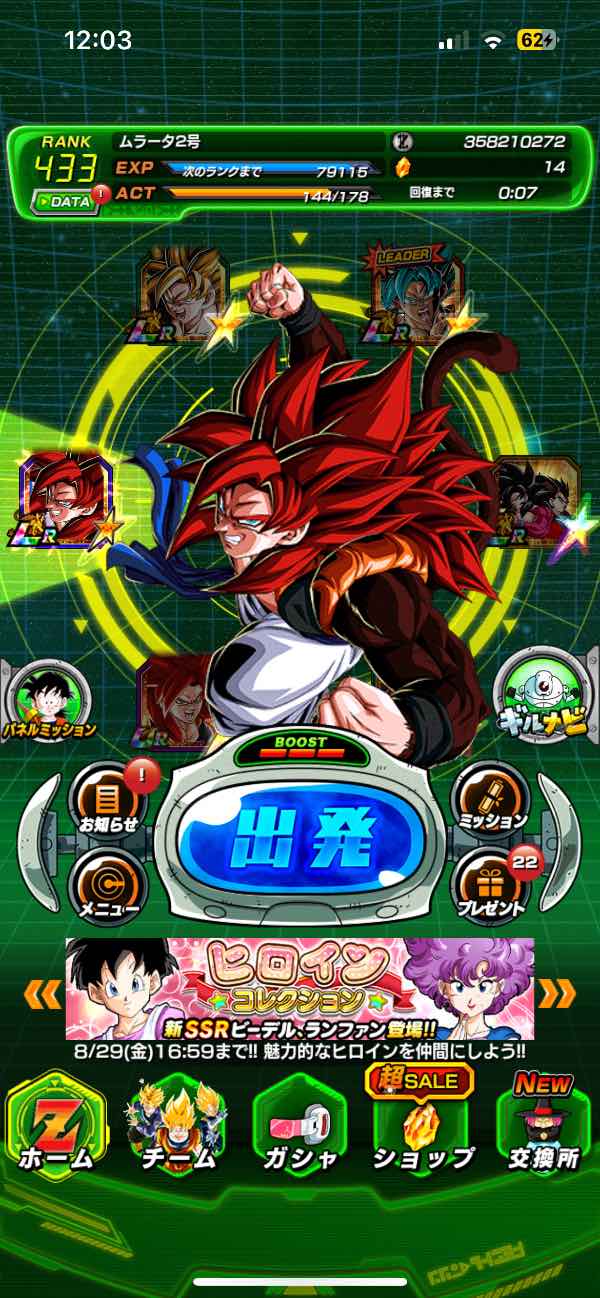Image resolution: width=600 pixels, height=1298 pixels.
Task: Open the ミッション missions button
Action: pos(490,800)
